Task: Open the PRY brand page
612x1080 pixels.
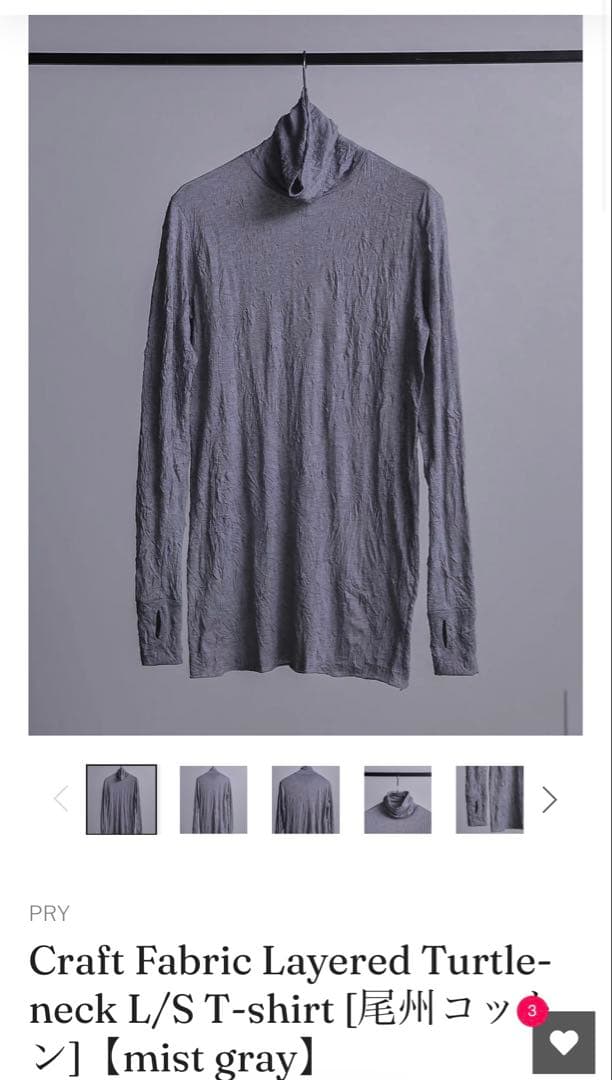Action: click(x=49, y=913)
